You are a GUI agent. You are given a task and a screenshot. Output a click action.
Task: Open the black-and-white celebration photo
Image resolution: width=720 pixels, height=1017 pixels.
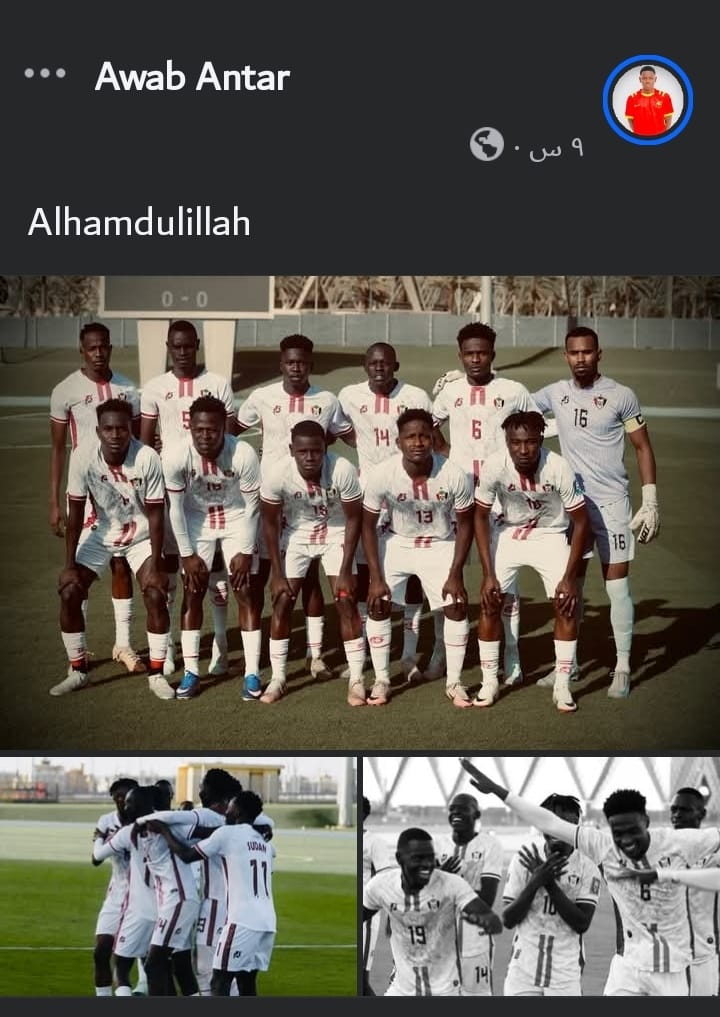pyautogui.click(x=541, y=876)
